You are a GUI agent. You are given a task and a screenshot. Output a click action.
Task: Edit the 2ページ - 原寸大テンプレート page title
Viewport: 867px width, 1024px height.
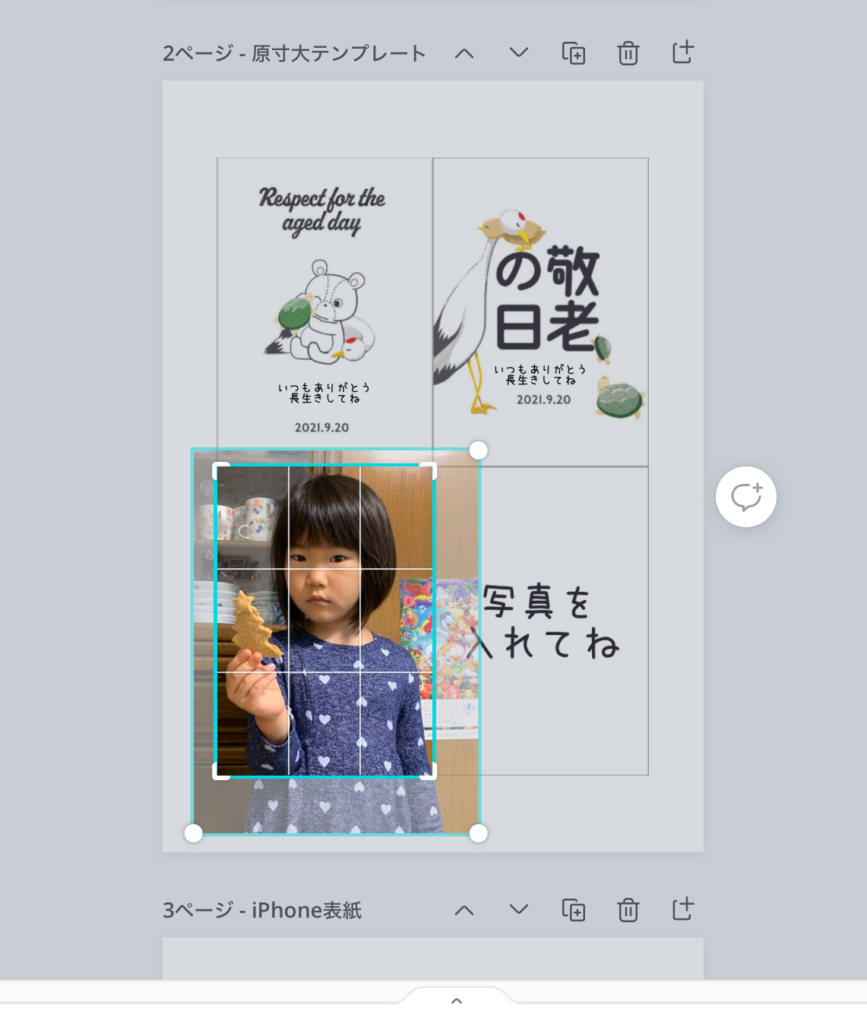(x=294, y=53)
